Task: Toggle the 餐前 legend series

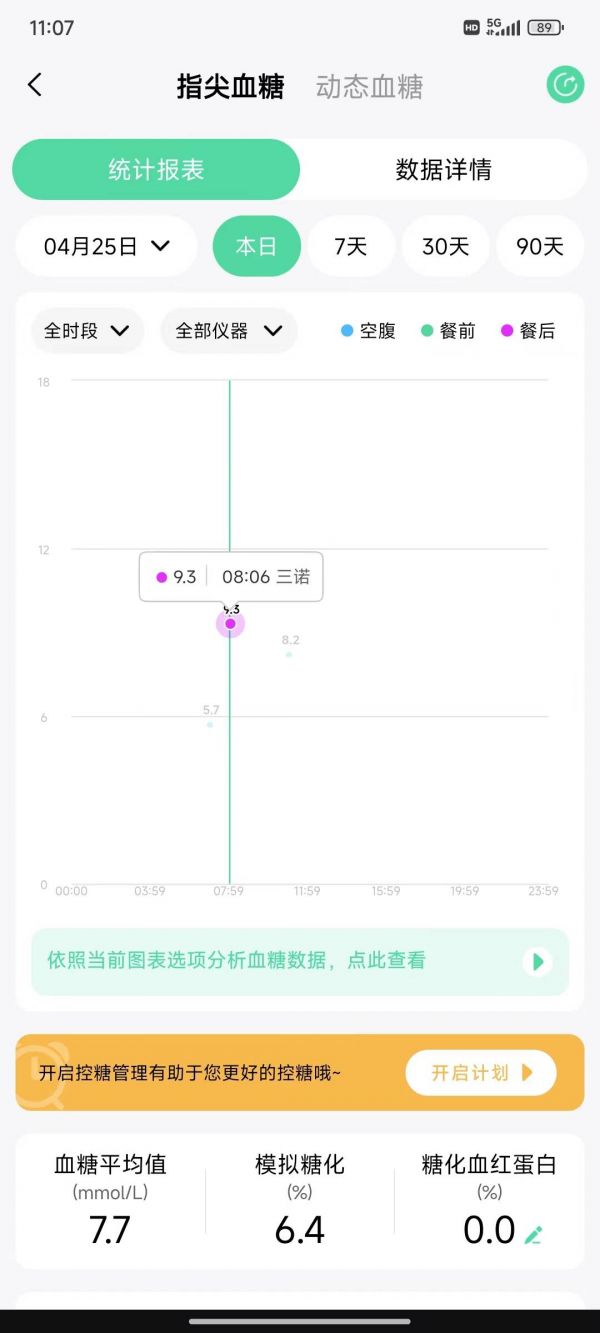Action: tap(448, 331)
